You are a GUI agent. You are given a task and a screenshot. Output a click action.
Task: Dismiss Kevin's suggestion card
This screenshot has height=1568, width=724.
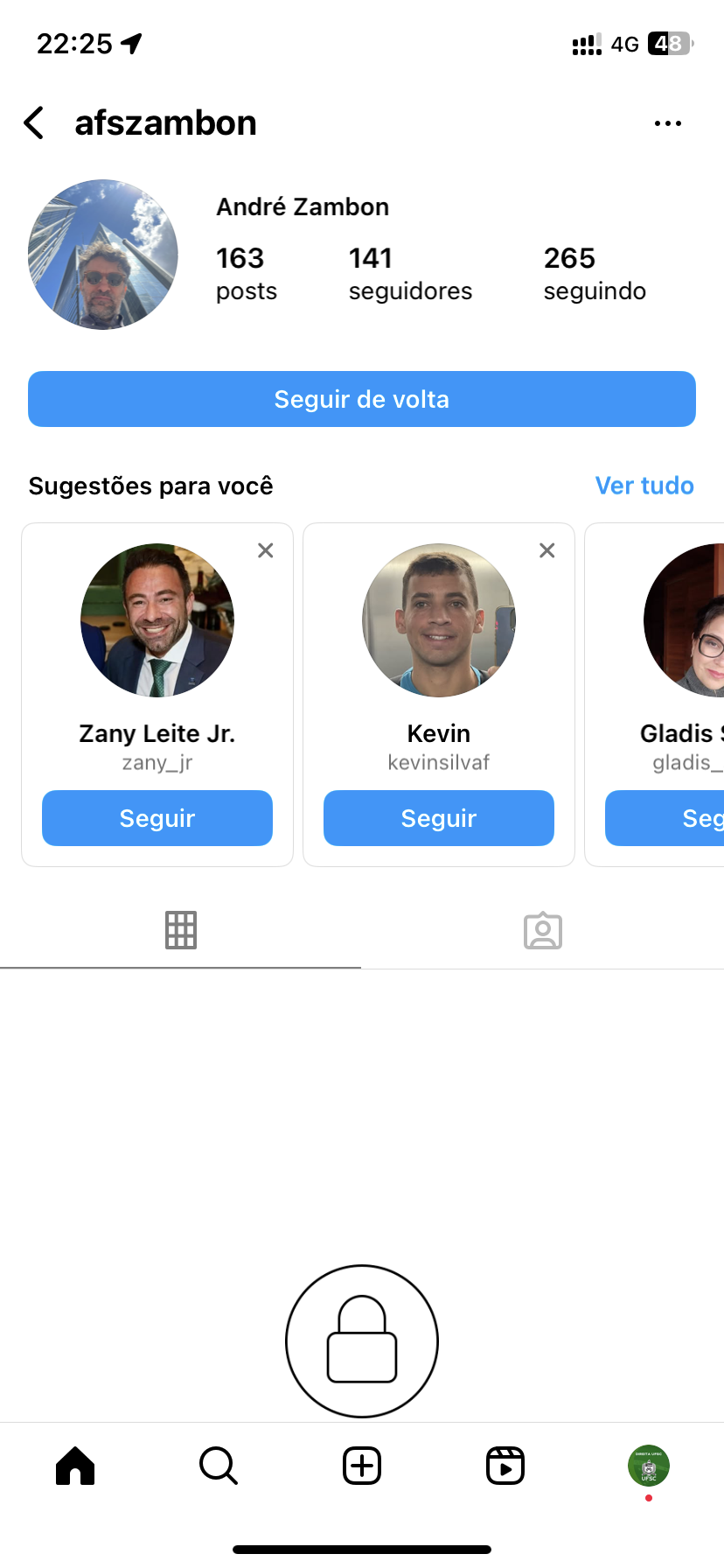547,550
